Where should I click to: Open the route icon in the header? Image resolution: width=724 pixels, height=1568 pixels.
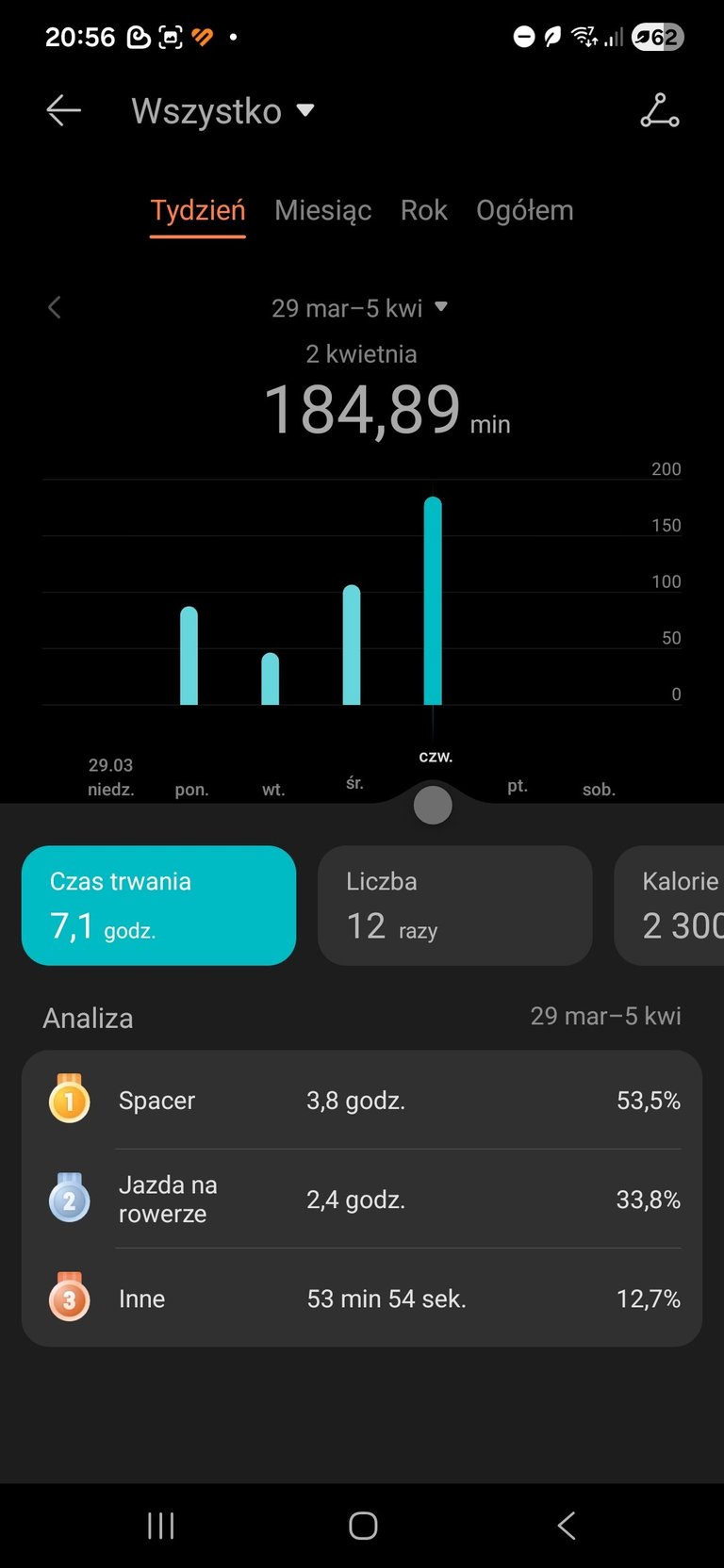[x=659, y=111]
